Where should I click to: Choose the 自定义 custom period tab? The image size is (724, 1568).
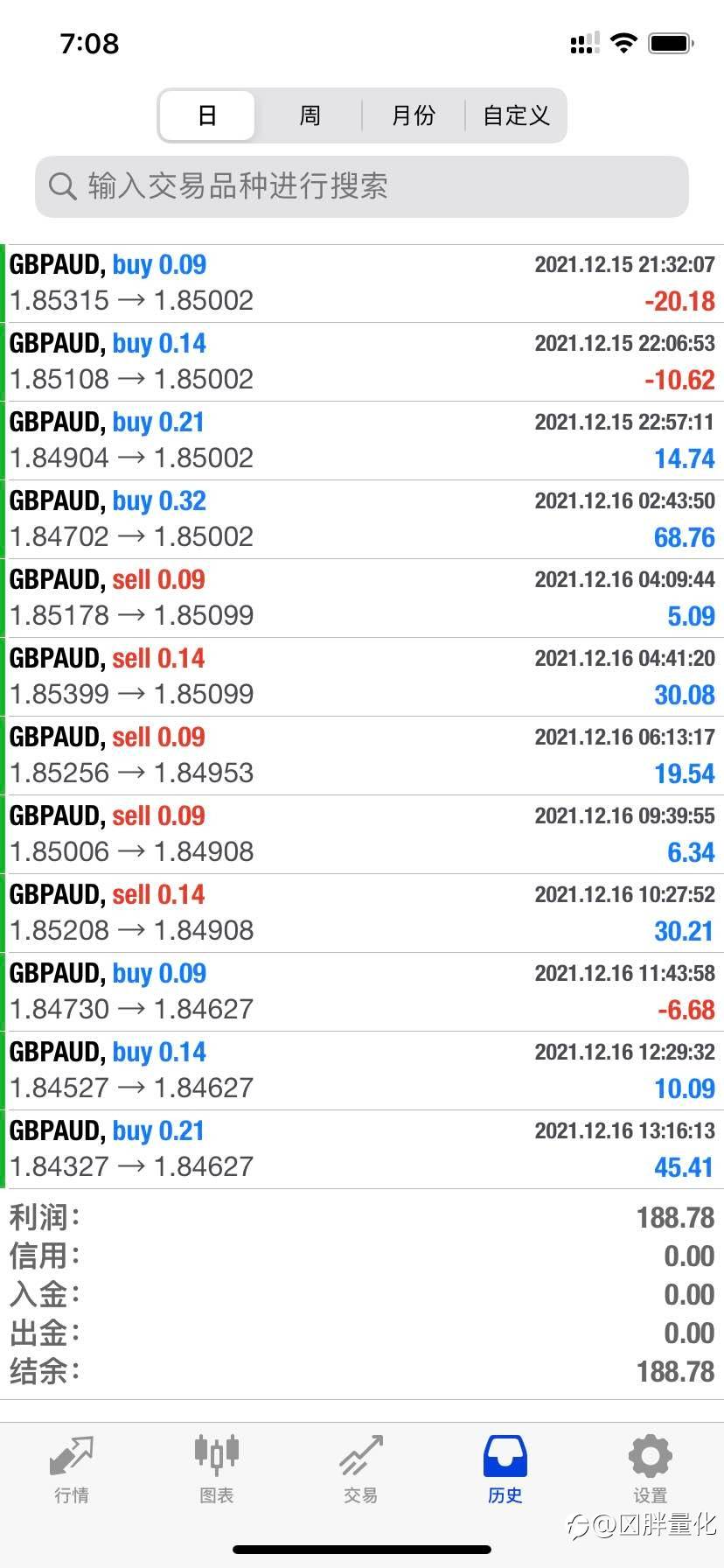pos(516,115)
